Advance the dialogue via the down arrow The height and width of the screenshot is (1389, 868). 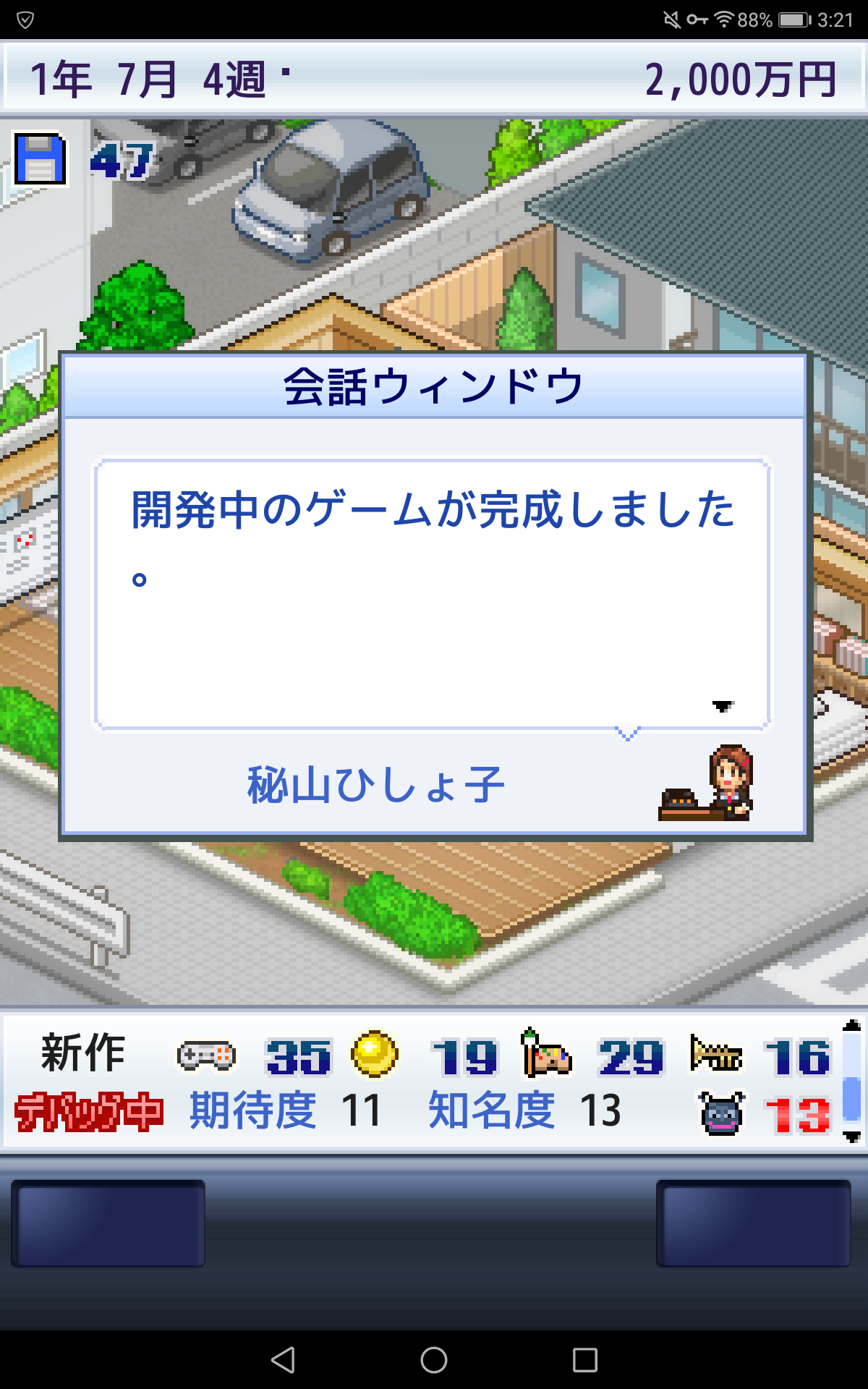723,706
